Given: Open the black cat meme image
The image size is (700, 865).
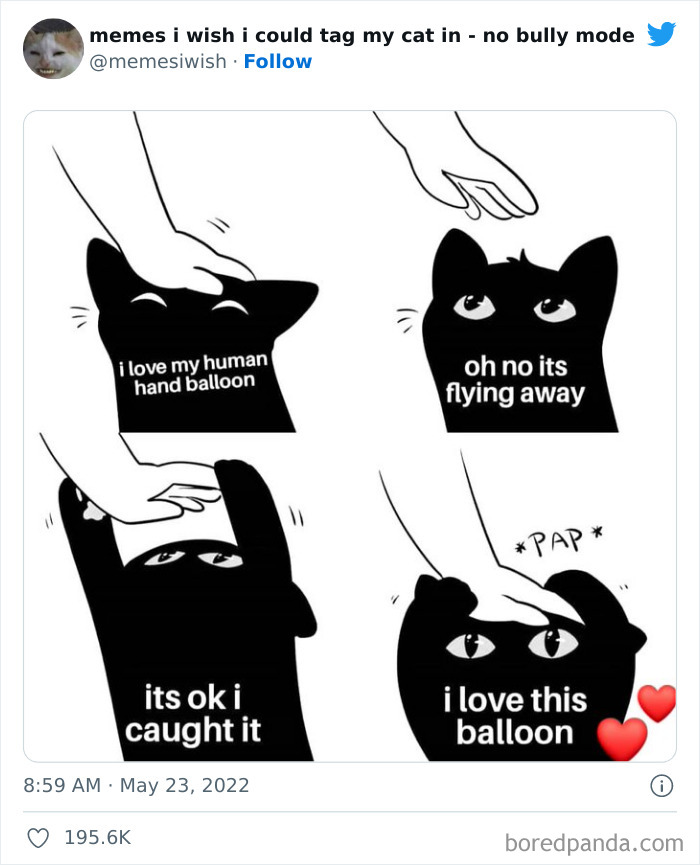Looking at the screenshot, I should click(350, 436).
